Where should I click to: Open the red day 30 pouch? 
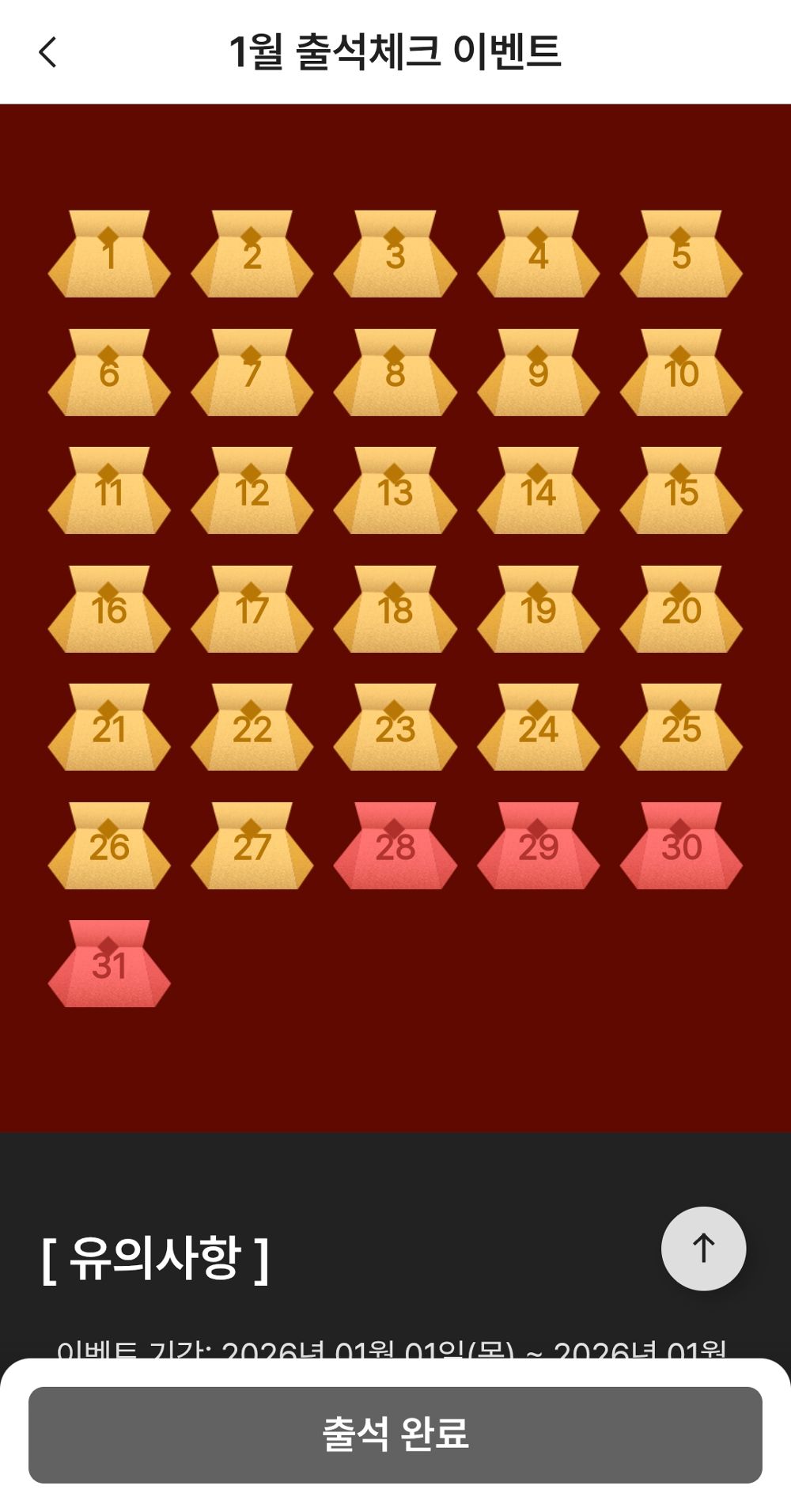(681, 847)
